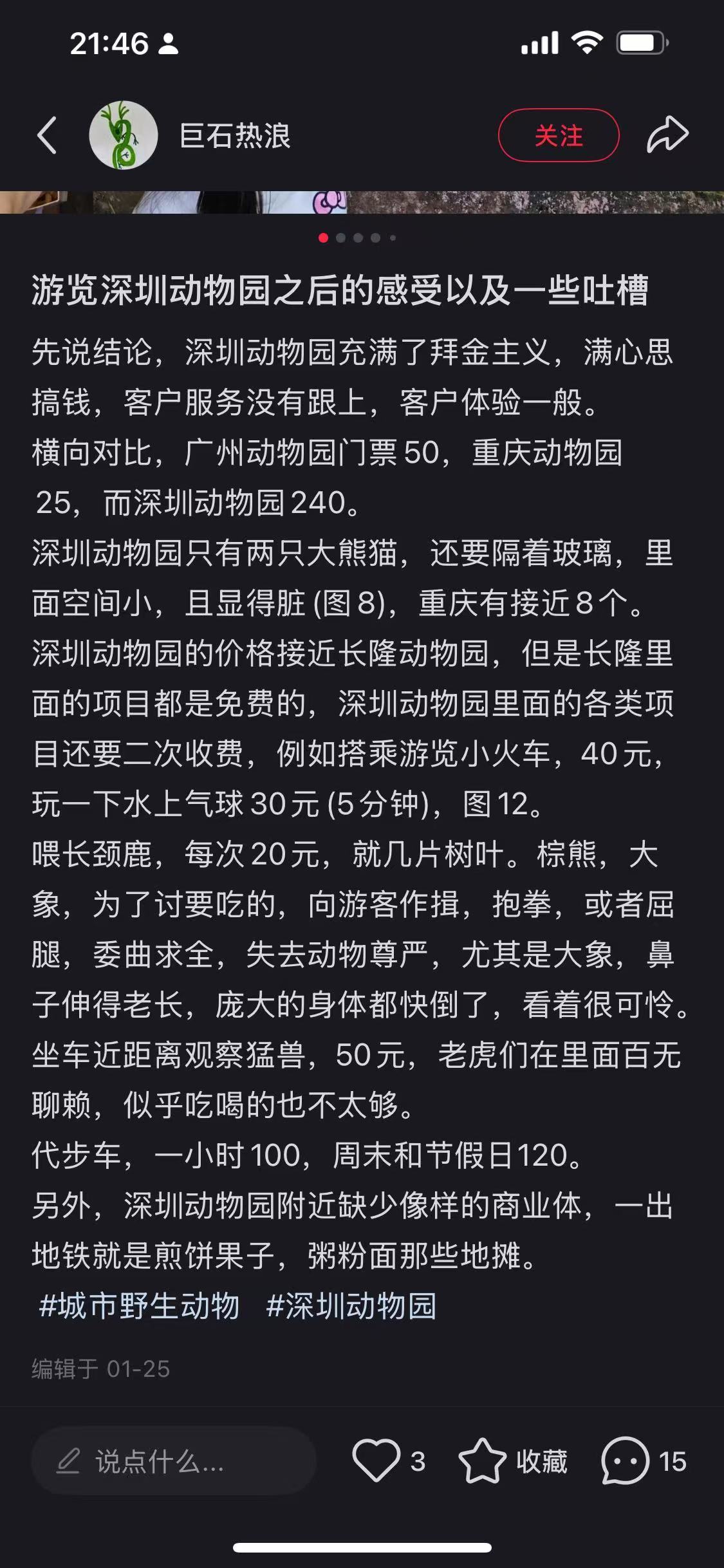Screen dimensions: 724x1568
Task: Save post using 收藏 star
Action: click(x=483, y=1461)
